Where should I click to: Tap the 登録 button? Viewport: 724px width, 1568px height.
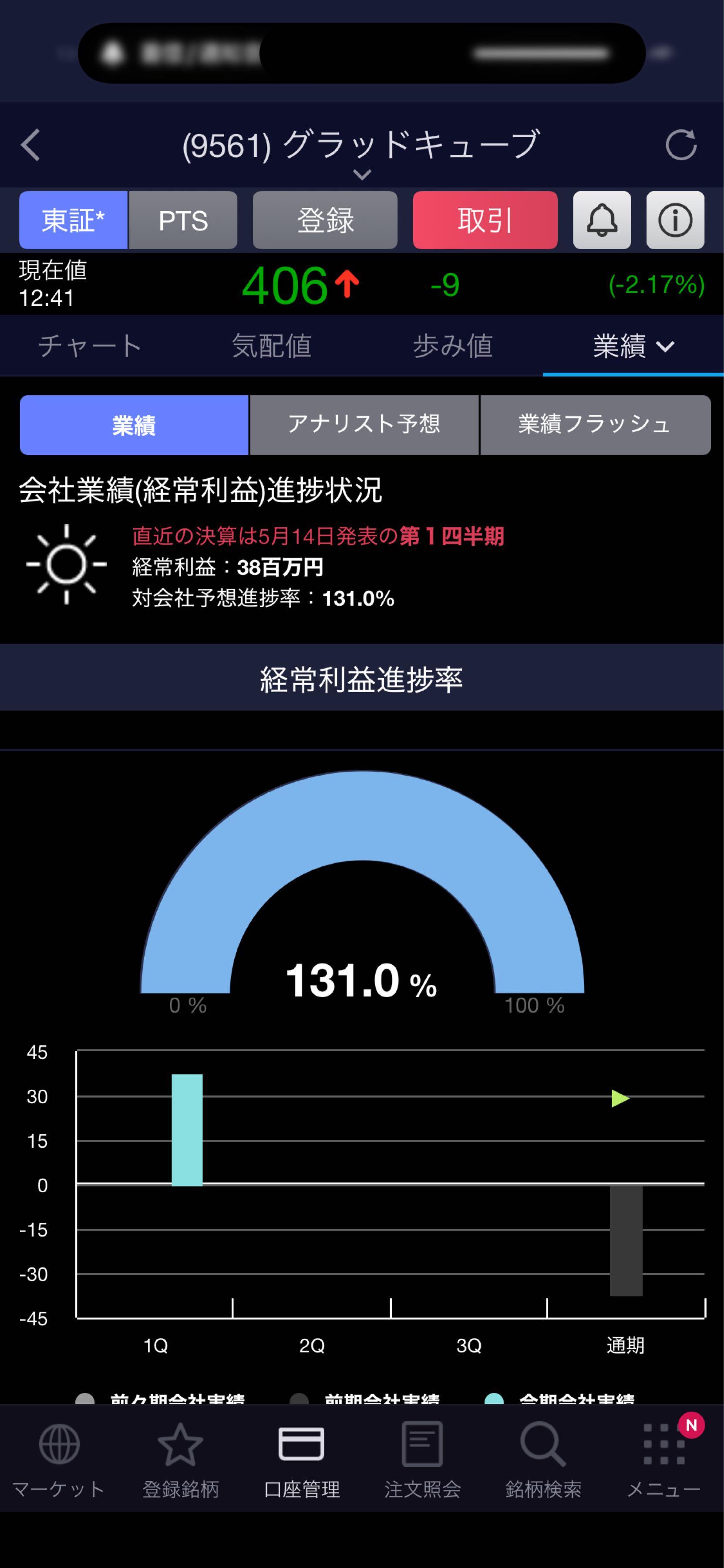325,220
